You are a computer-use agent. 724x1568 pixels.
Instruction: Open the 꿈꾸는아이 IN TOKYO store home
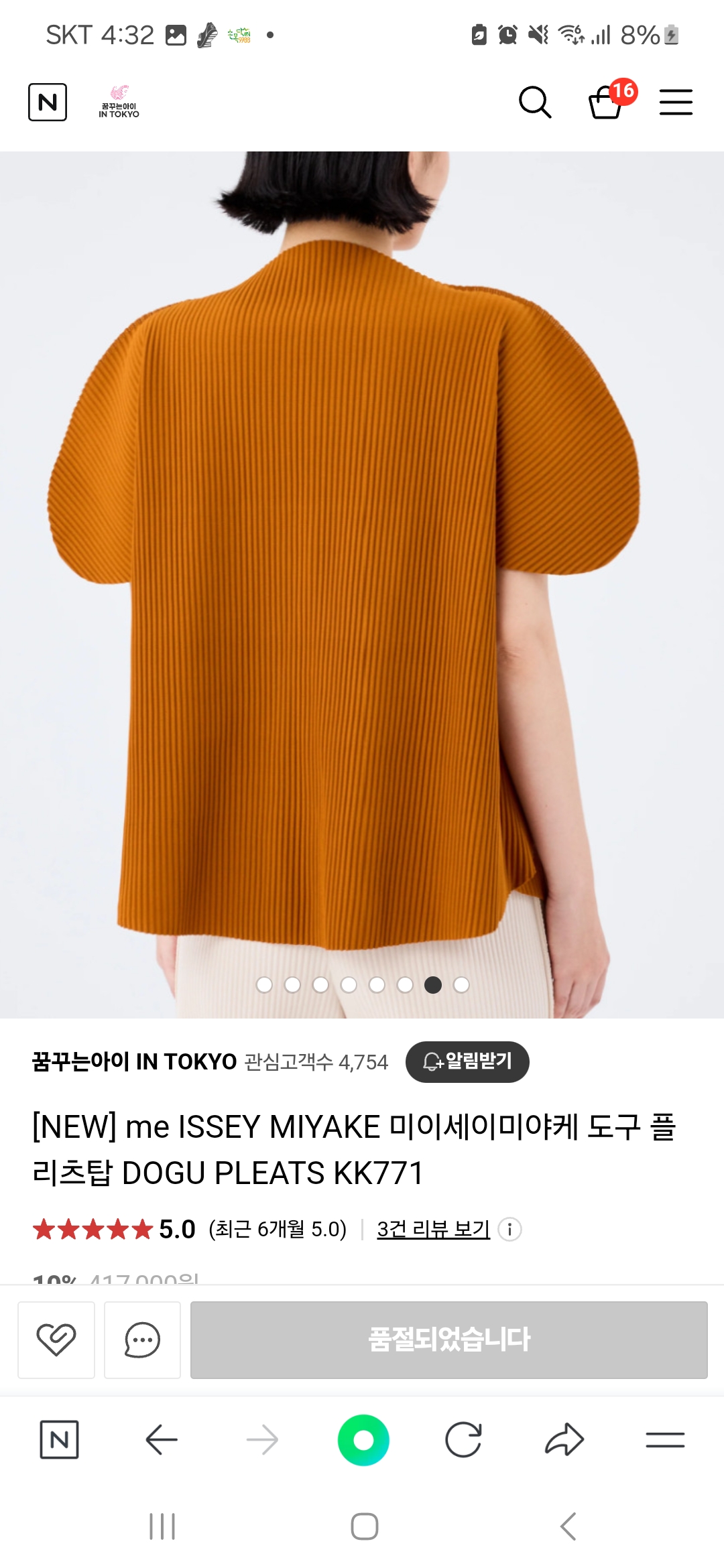[119, 103]
